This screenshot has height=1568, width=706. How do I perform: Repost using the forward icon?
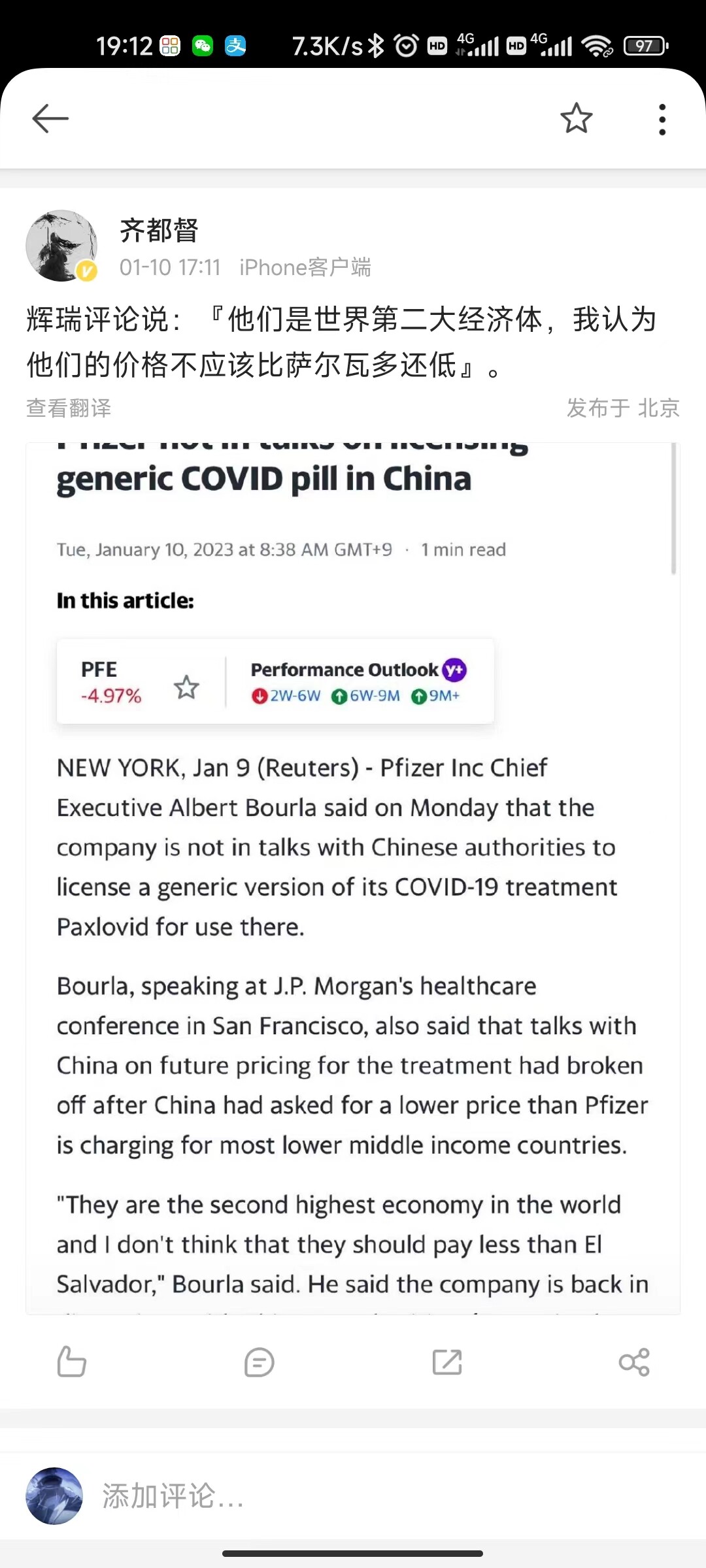click(447, 1362)
